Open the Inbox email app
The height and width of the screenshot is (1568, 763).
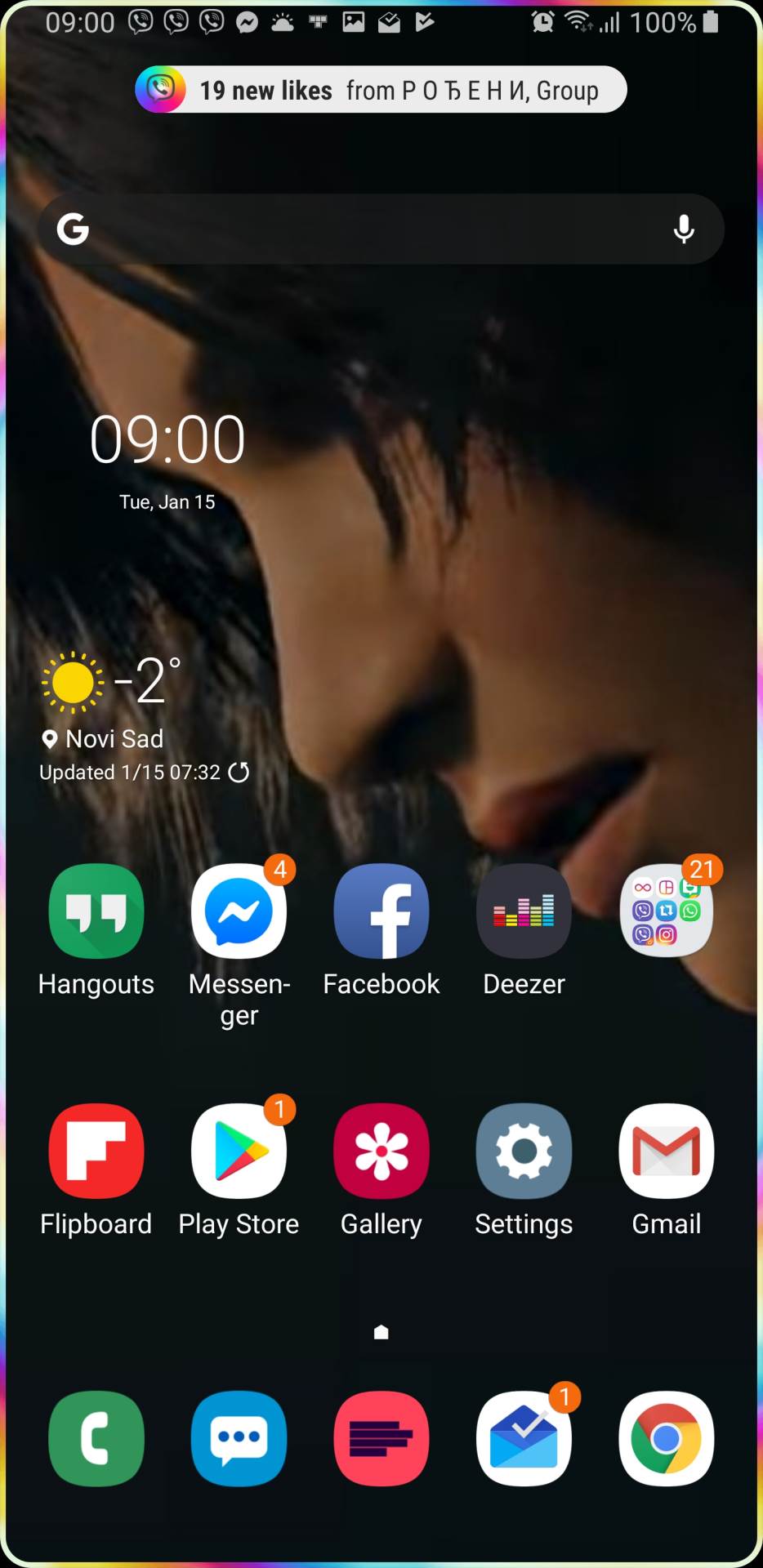click(524, 1438)
